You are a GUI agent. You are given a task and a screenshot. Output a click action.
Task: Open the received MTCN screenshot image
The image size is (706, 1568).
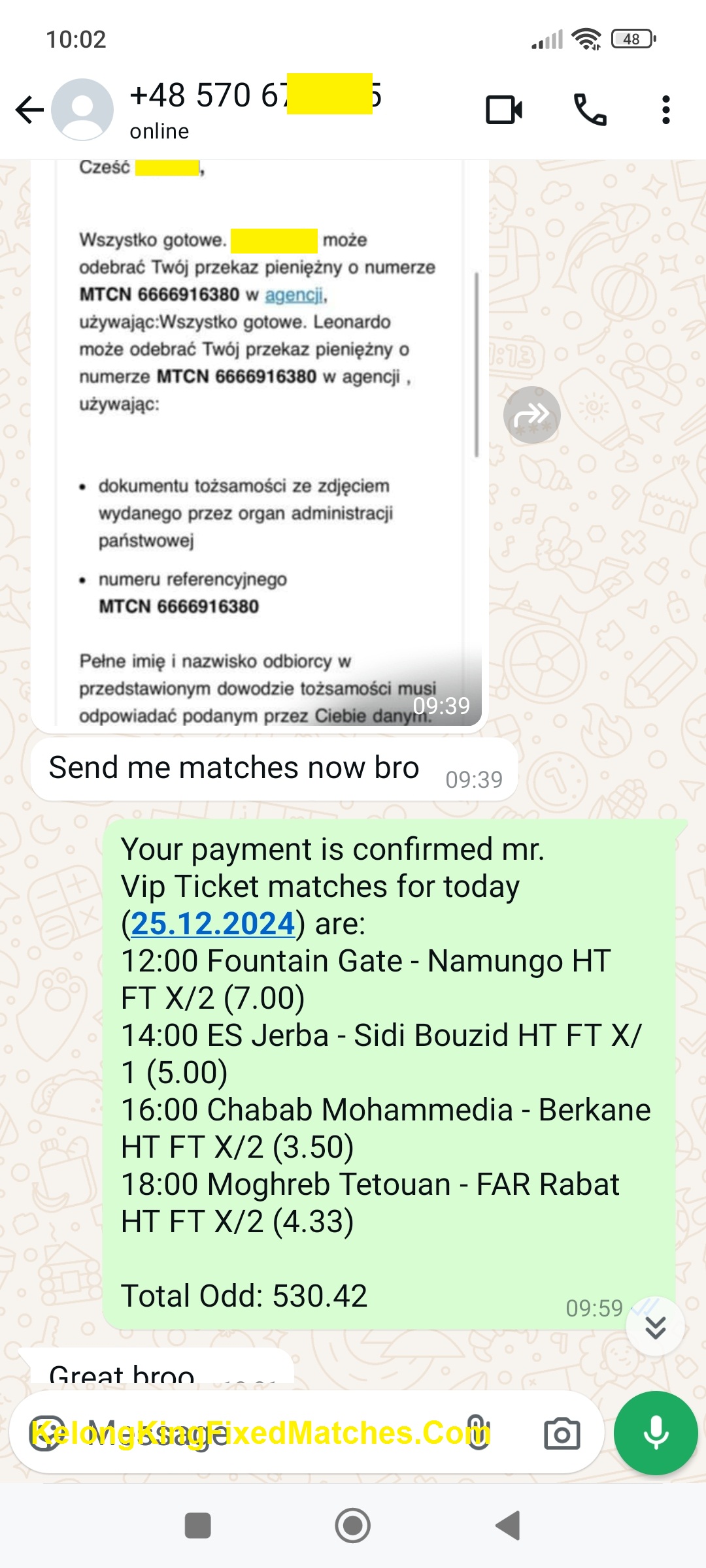coord(260,444)
